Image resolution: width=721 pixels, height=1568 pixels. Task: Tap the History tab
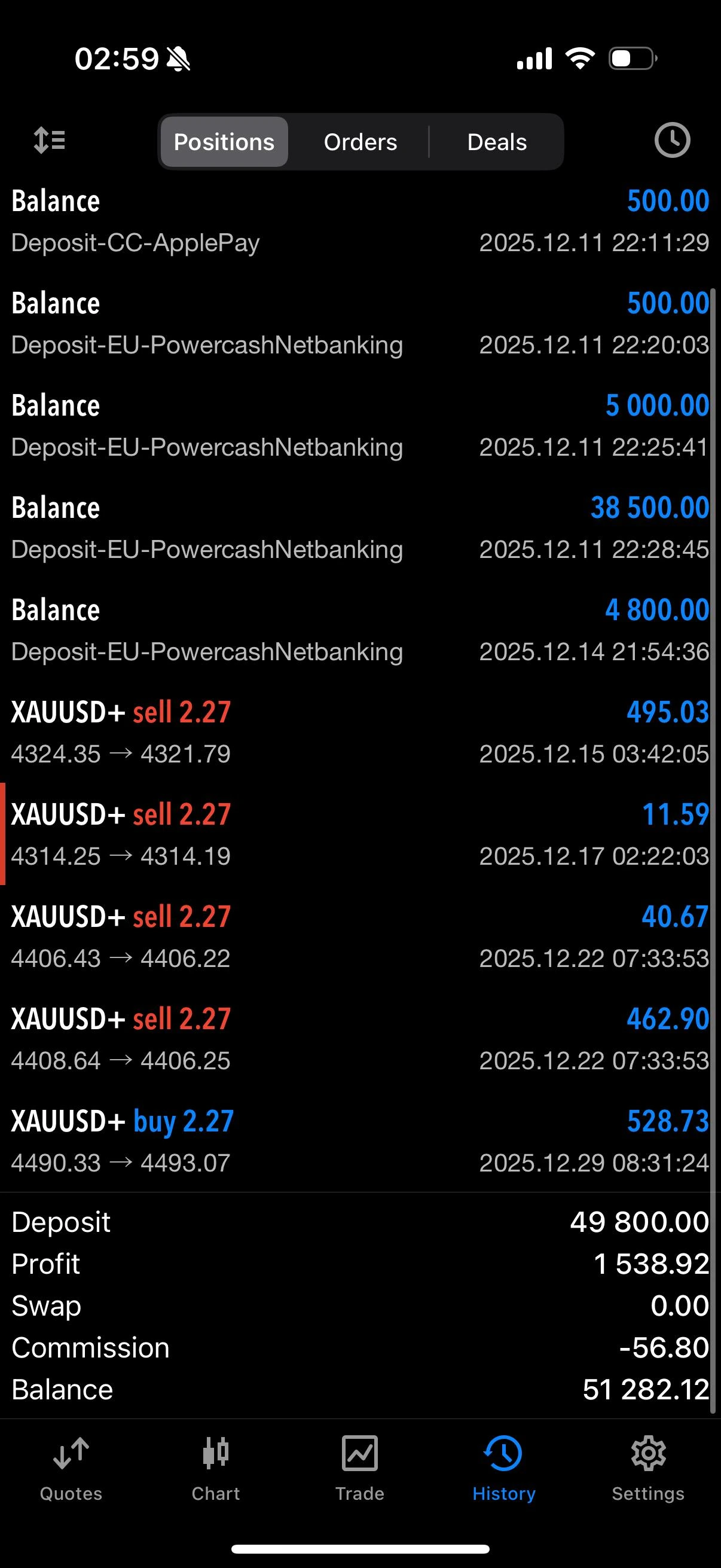click(504, 1468)
